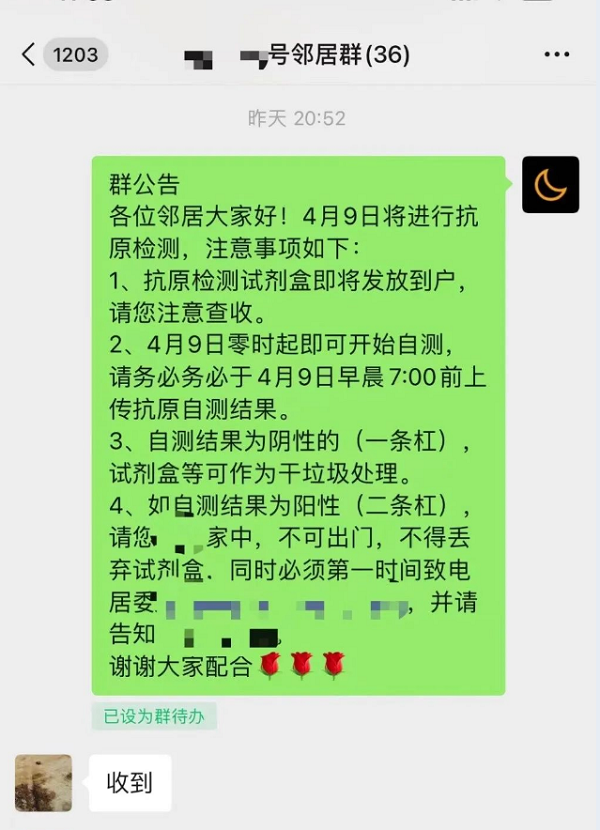Go back to the chat list
This screenshot has height=830, width=600.
coord(30,55)
